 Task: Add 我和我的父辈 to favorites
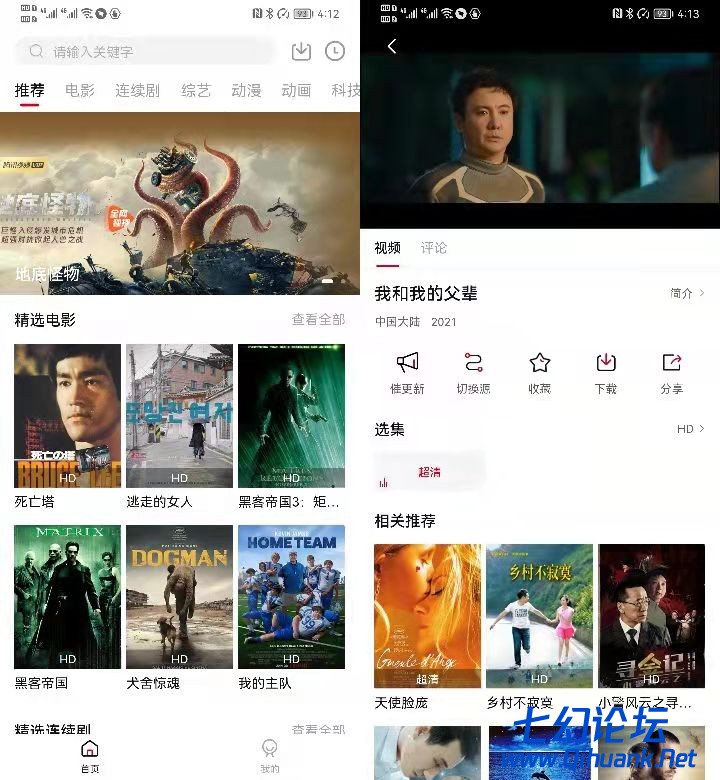pyautogui.click(x=540, y=372)
